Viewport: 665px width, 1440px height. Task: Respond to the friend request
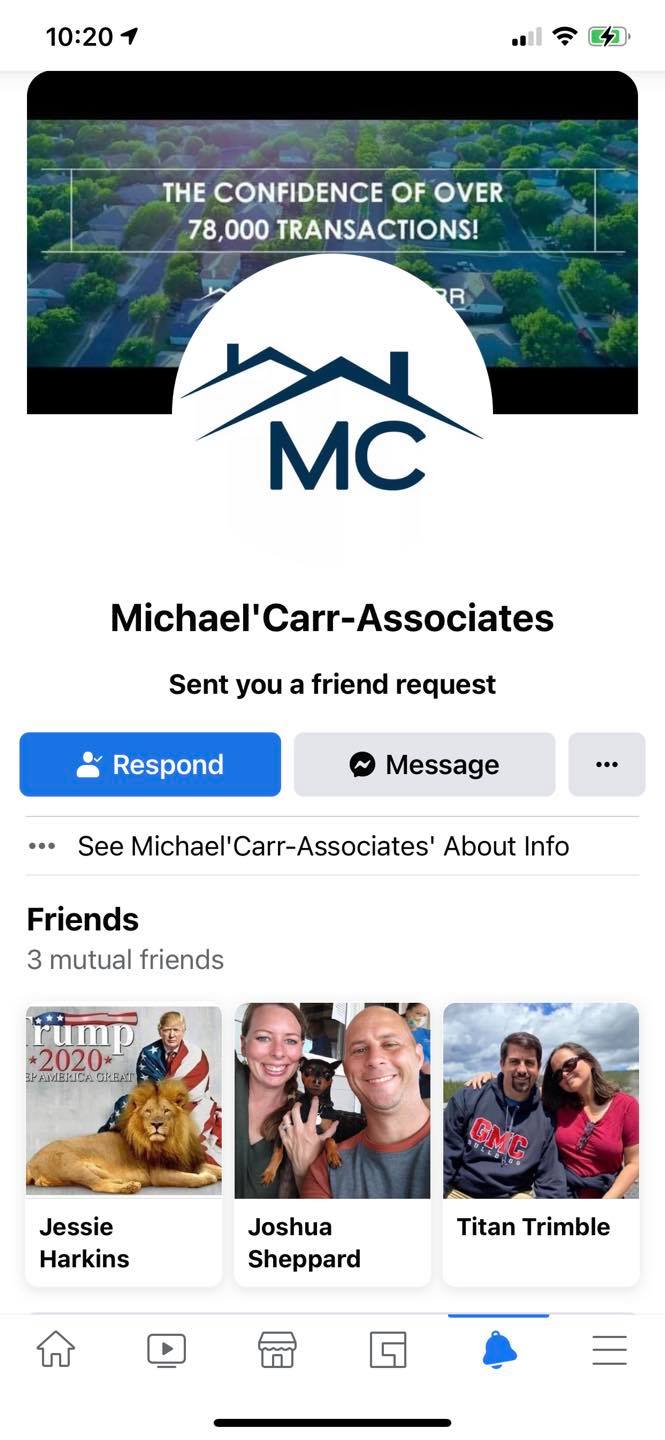click(150, 764)
